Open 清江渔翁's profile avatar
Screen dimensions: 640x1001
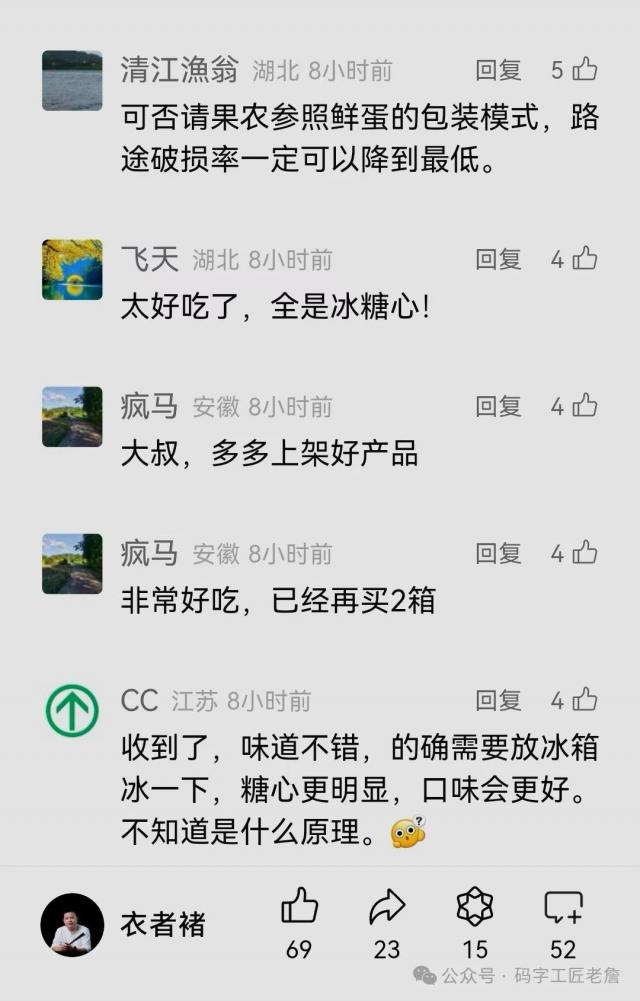(x=72, y=80)
